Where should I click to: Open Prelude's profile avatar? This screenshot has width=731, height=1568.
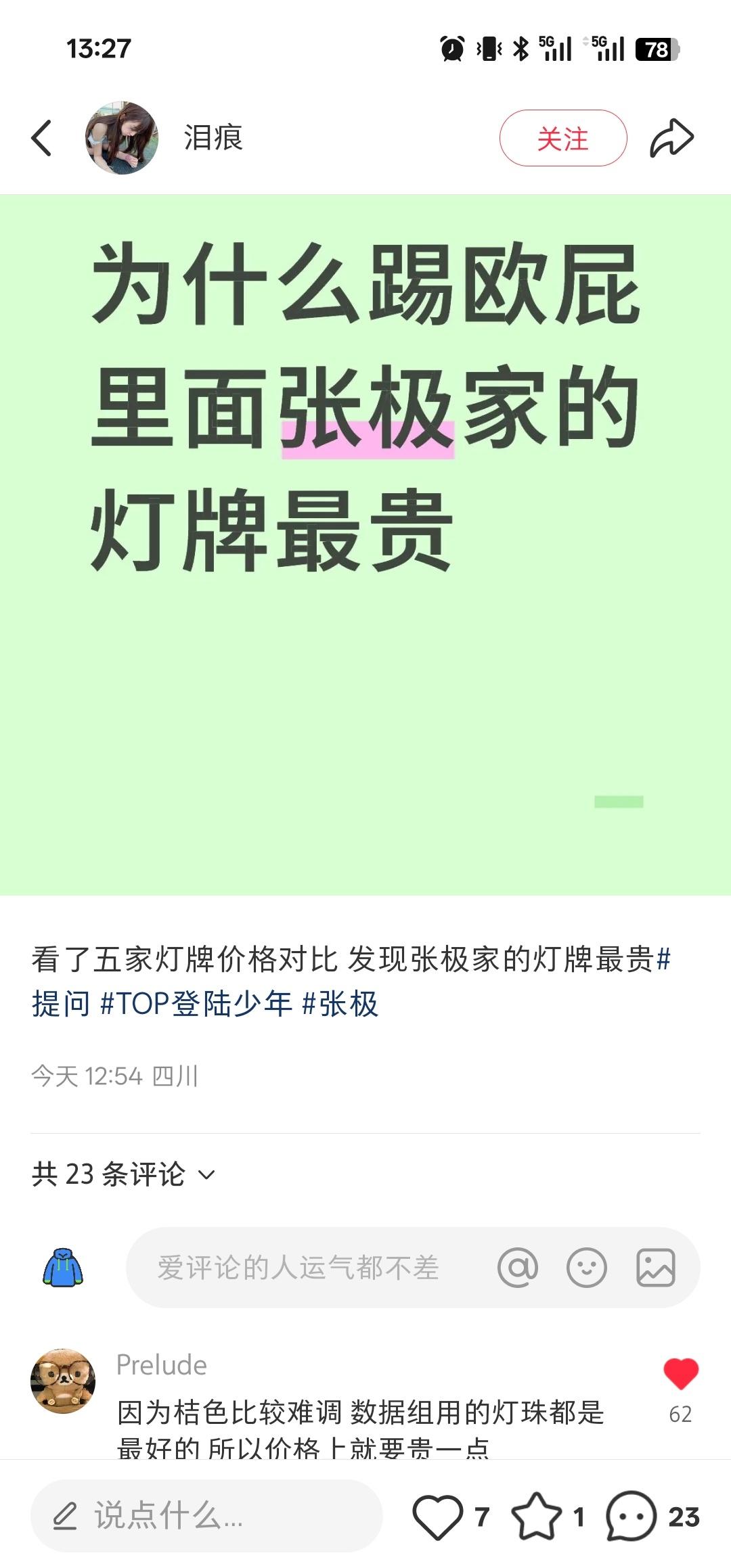click(x=63, y=1381)
